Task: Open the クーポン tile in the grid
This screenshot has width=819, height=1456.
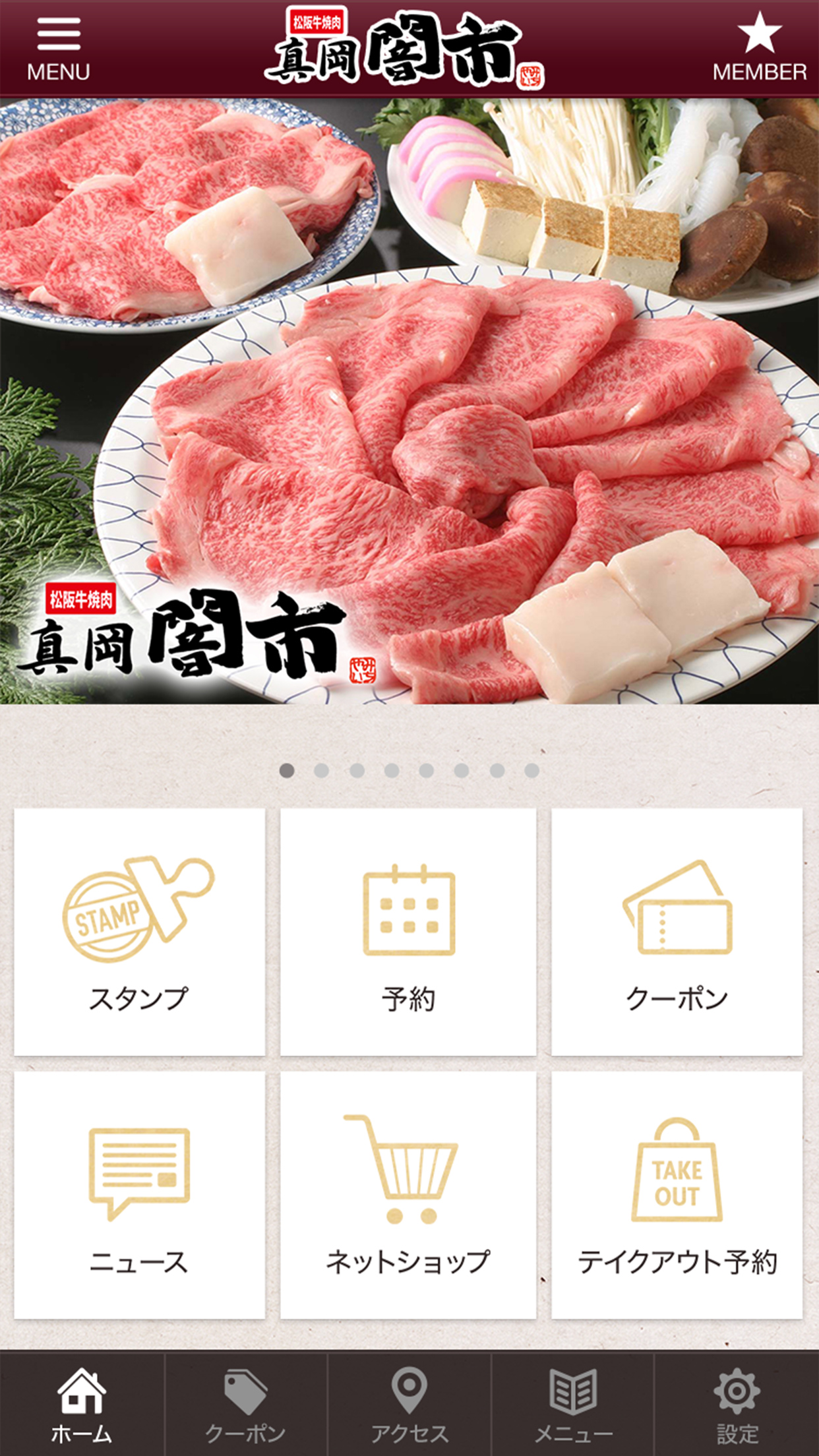Action: point(677,932)
